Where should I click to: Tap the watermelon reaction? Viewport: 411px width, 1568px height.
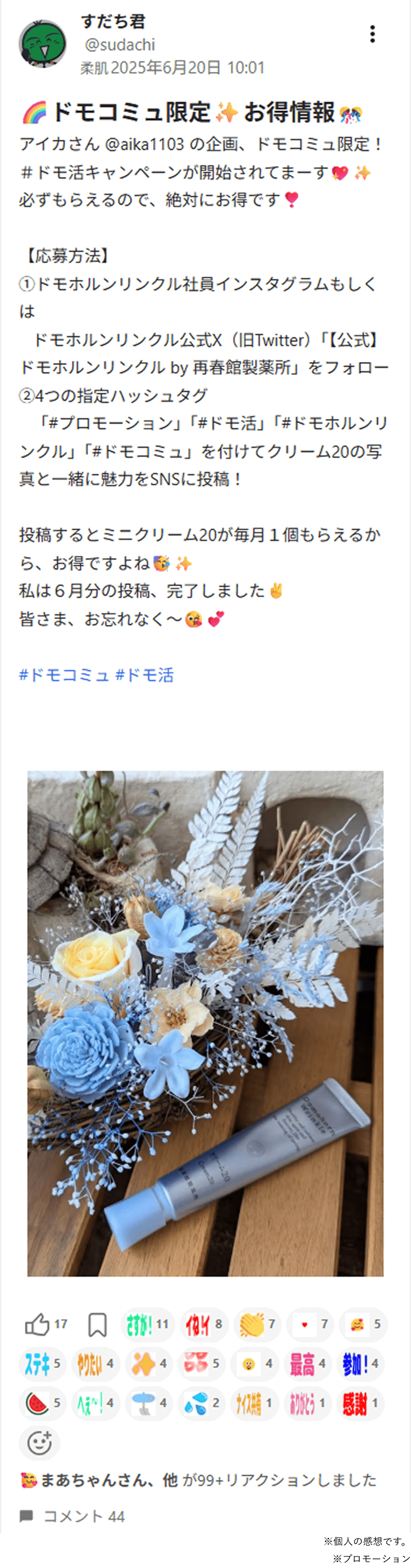(42, 1403)
